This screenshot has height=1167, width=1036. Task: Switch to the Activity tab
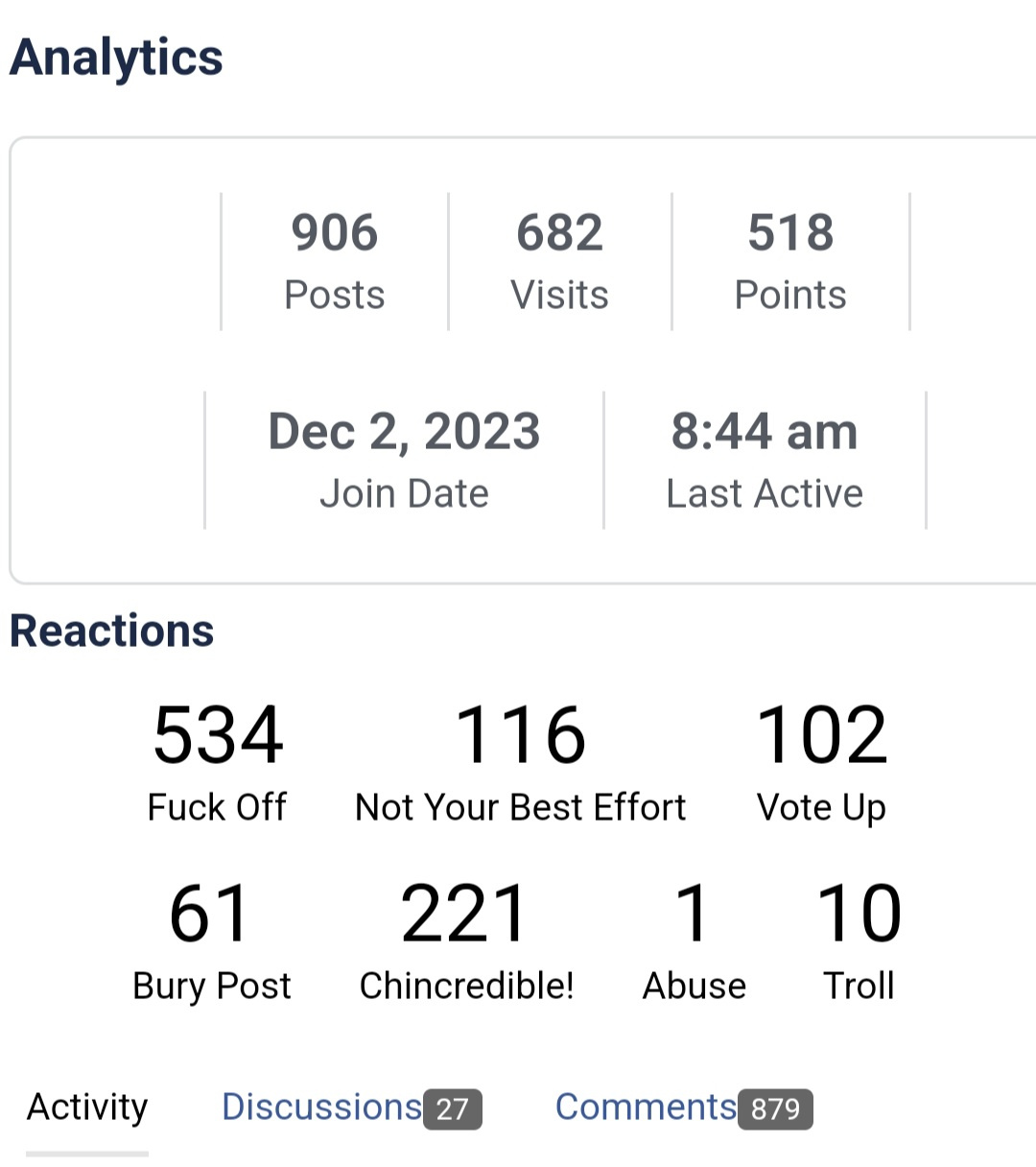(x=85, y=1107)
